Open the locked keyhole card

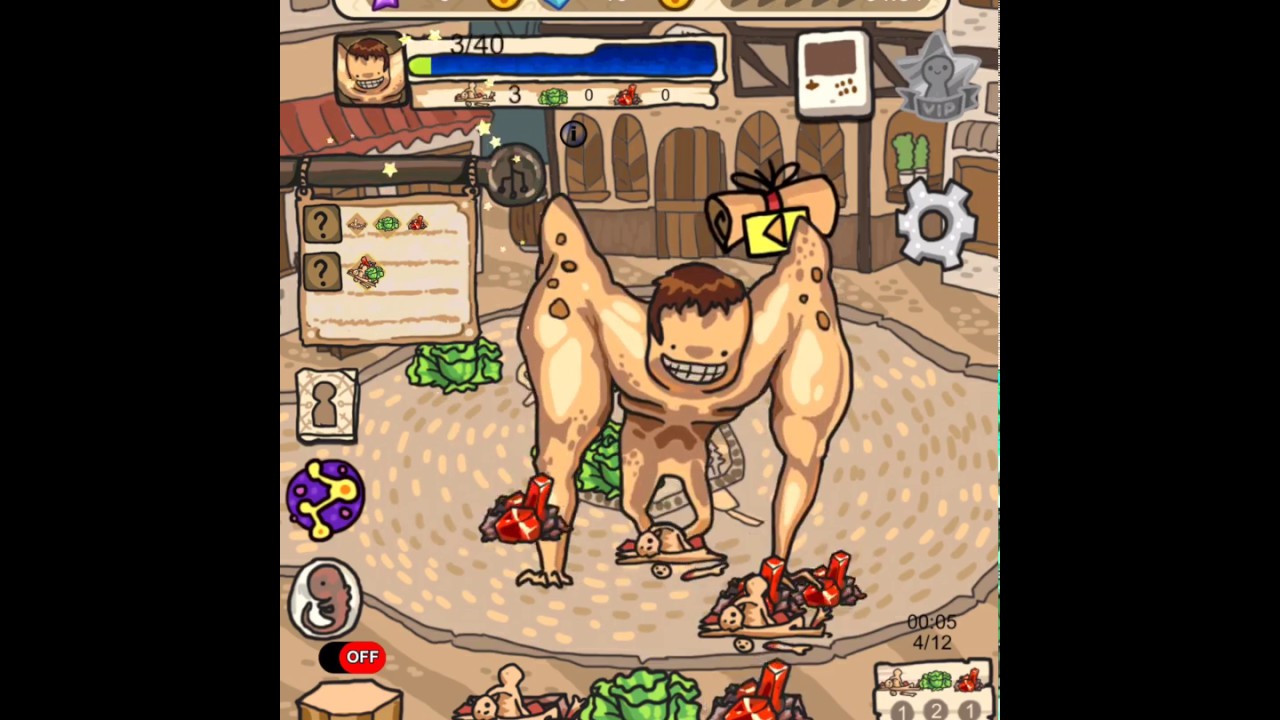(326, 406)
